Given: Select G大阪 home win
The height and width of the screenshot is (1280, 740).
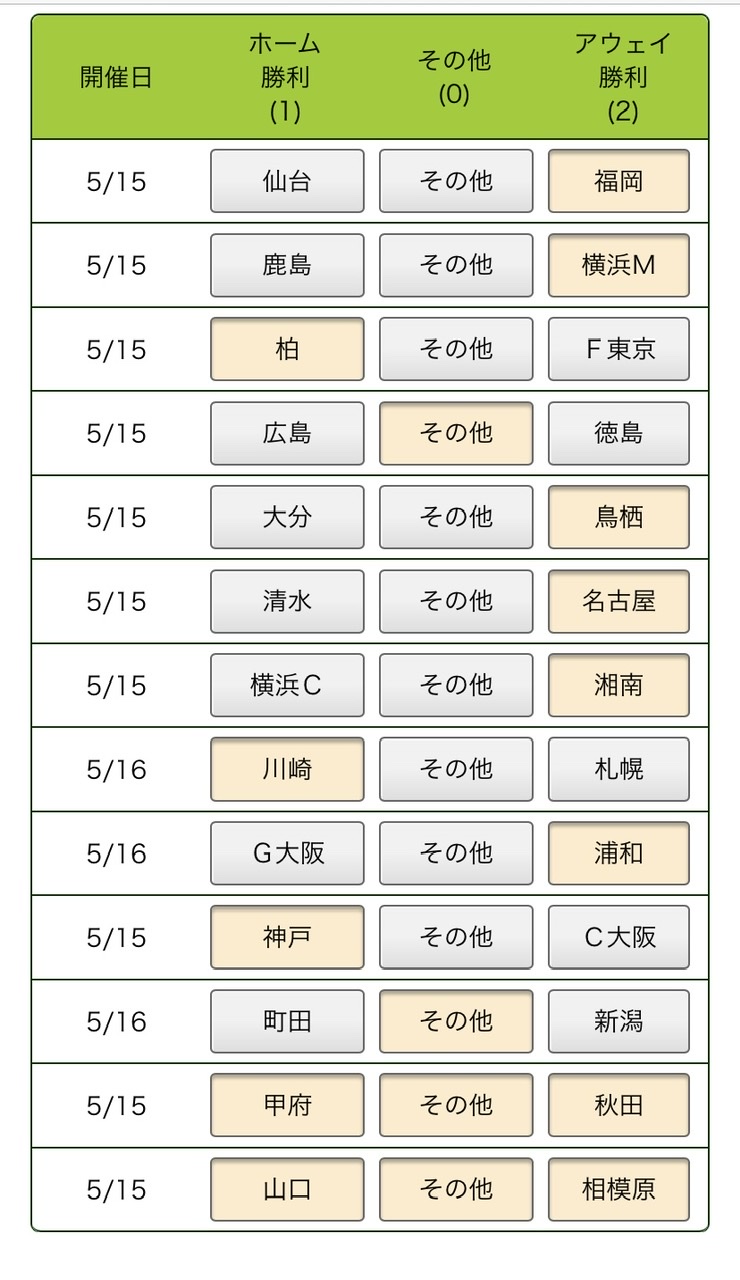Looking at the screenshot, I should pos(287,853).
